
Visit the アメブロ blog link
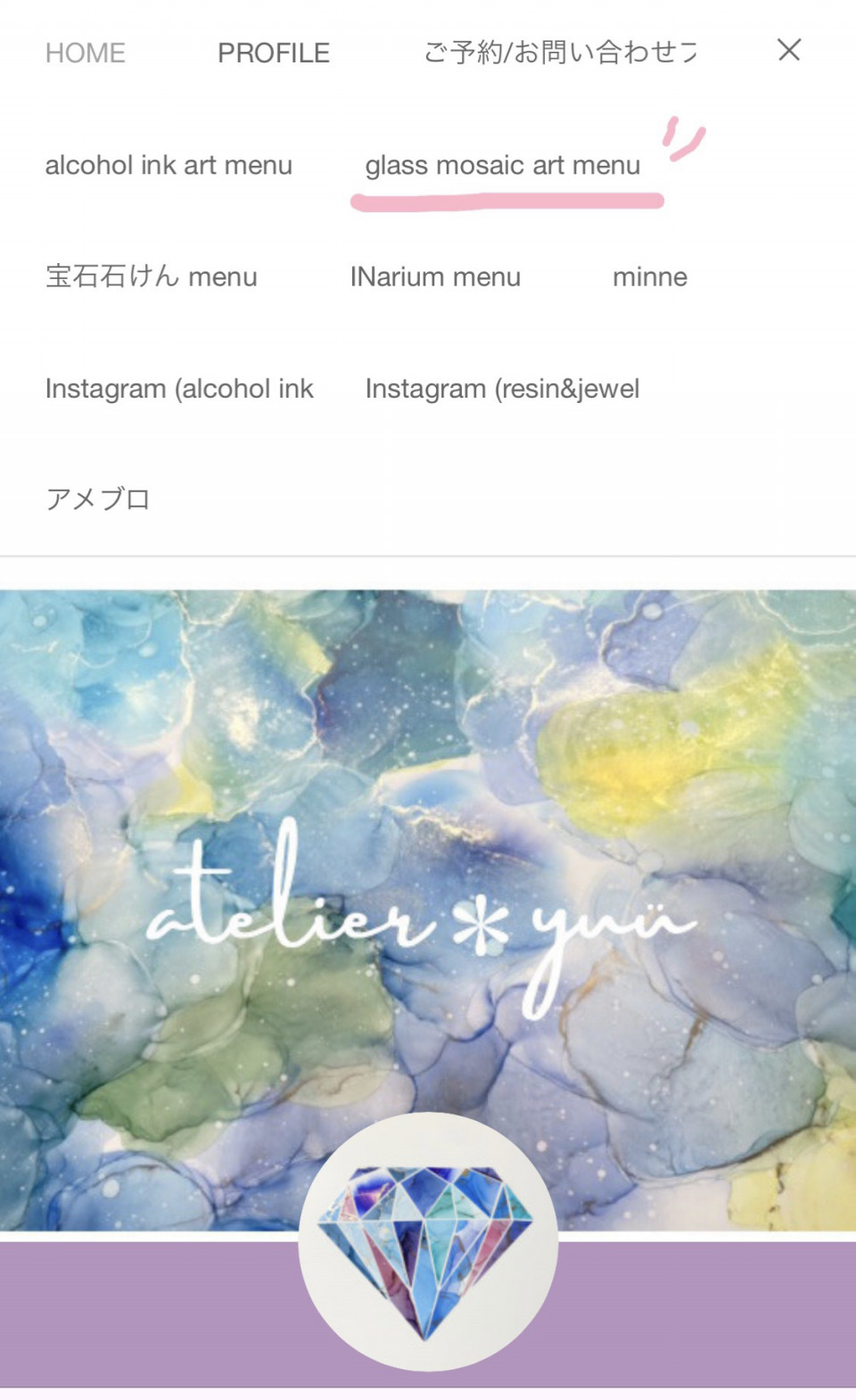(98, 499)
